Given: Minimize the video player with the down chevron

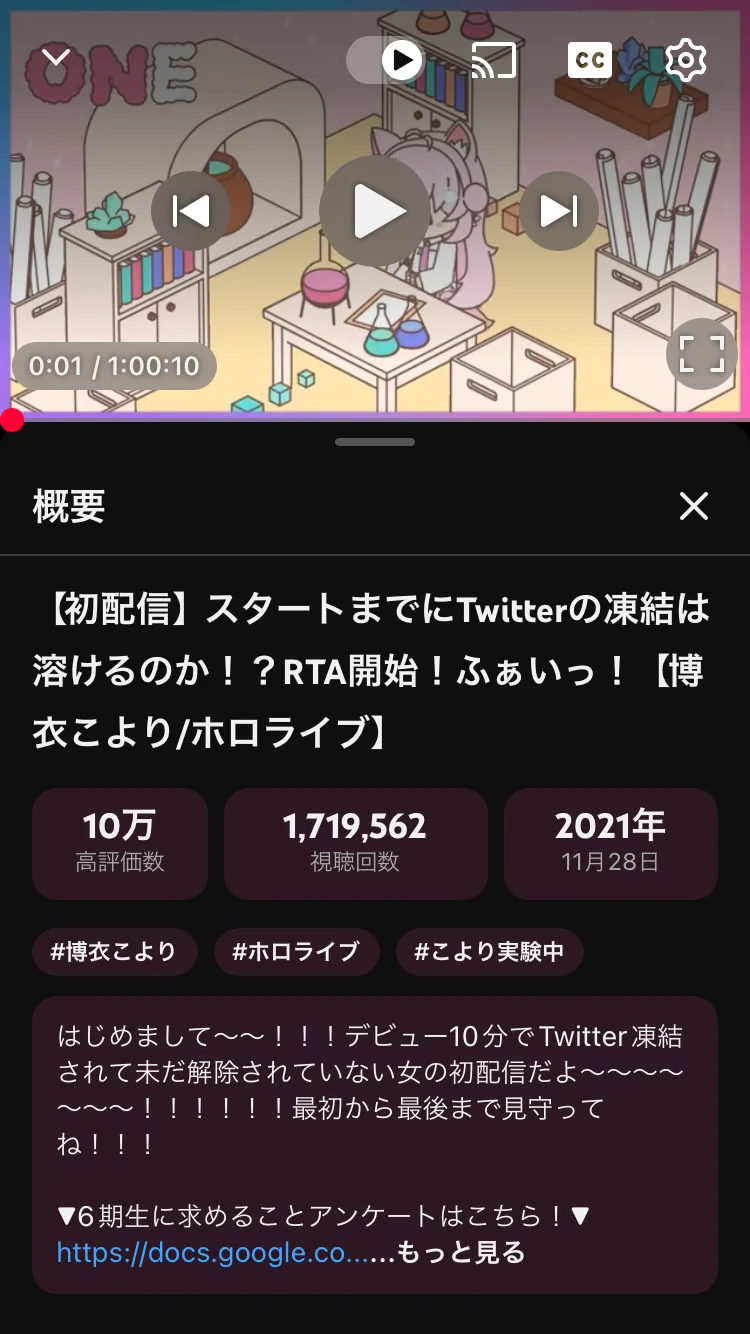Looking at the screenshot, I should 56,59.
